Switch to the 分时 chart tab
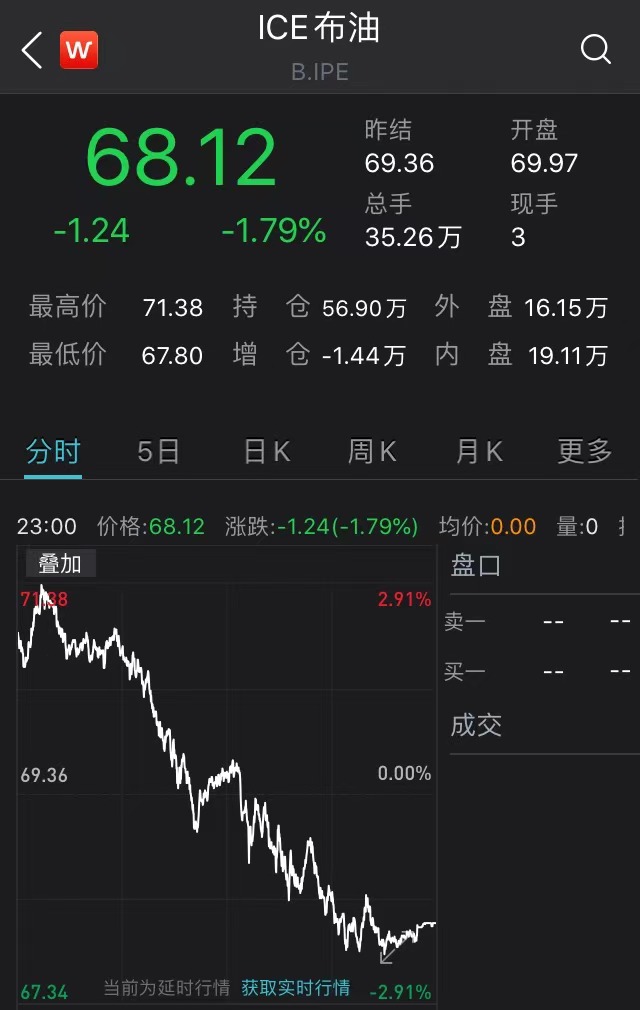The height and width of the screenshot is (1010, 640). 53,452
